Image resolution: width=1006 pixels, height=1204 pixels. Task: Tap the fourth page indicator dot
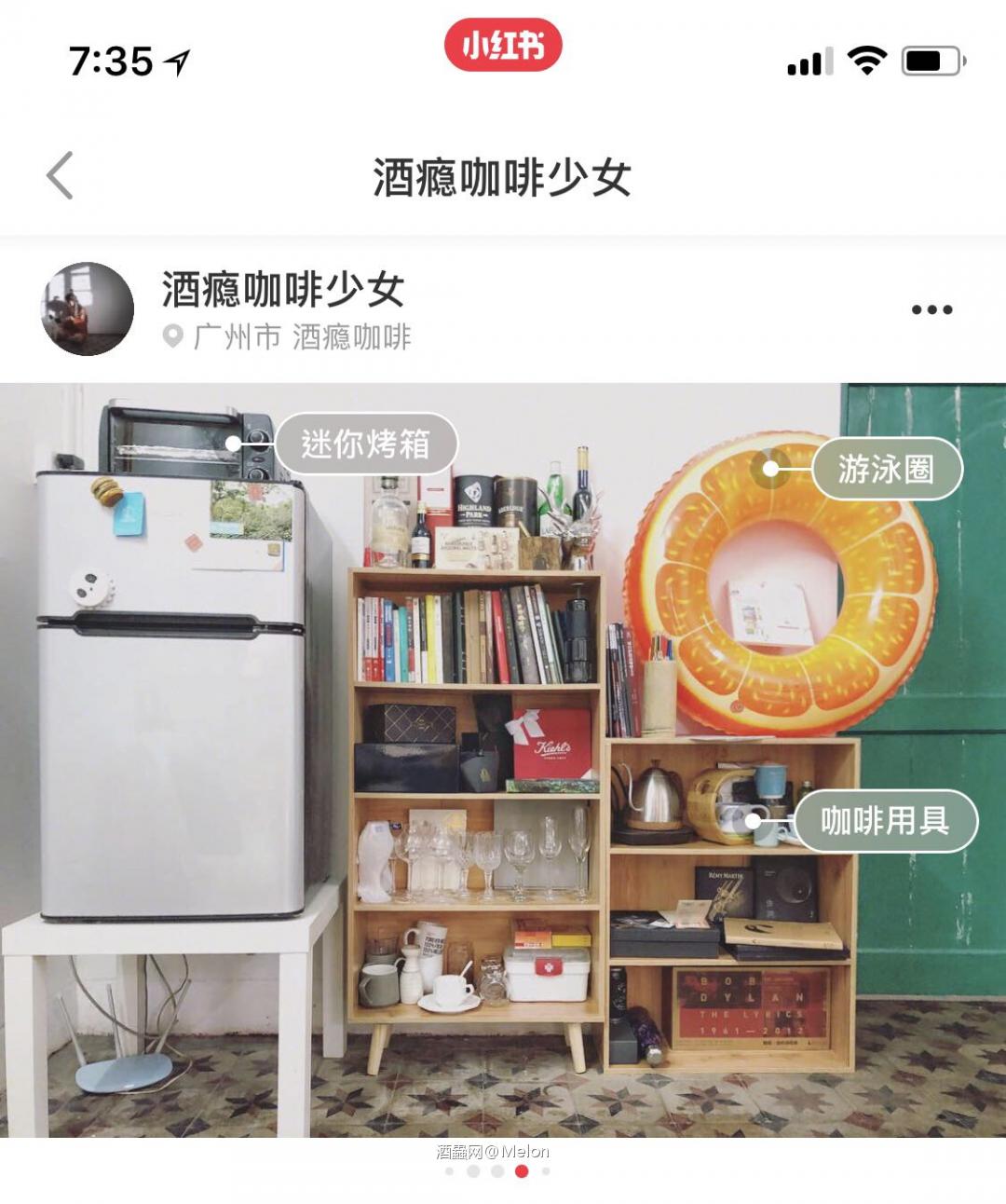522,1172
